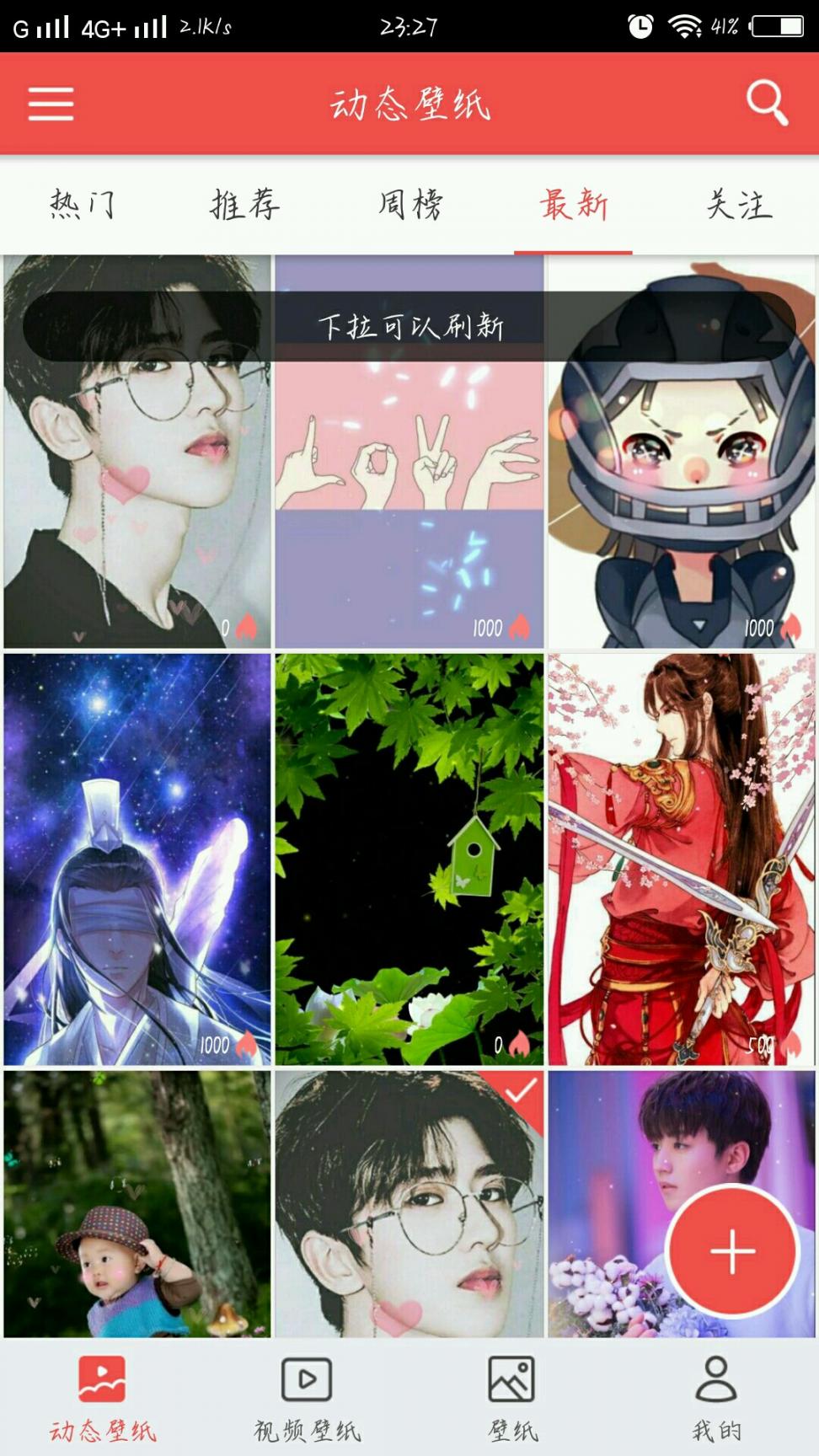
Task: Open the baby in forest wallpaper
Action: pyautogui.click(x=137, y=1205)
